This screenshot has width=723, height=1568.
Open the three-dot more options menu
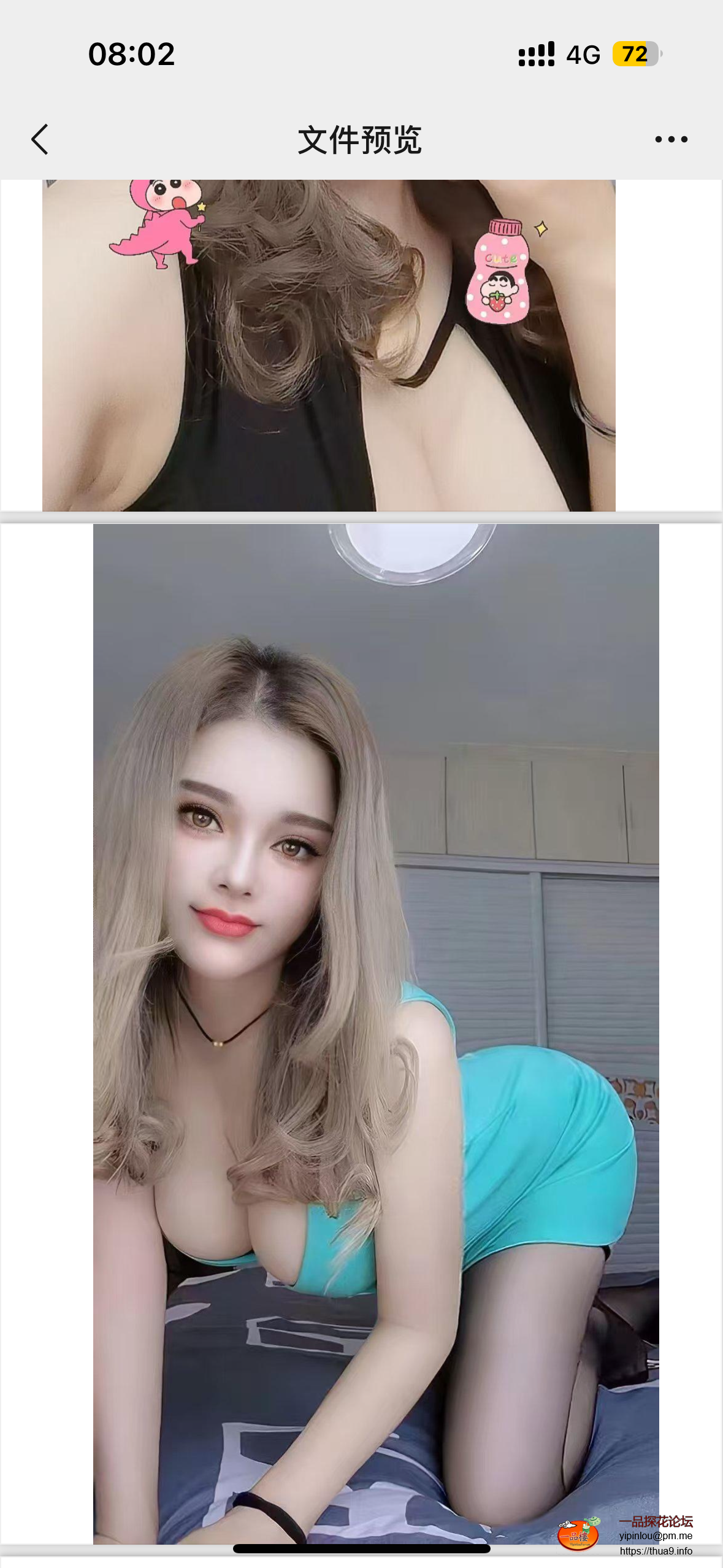coord(671,139)
